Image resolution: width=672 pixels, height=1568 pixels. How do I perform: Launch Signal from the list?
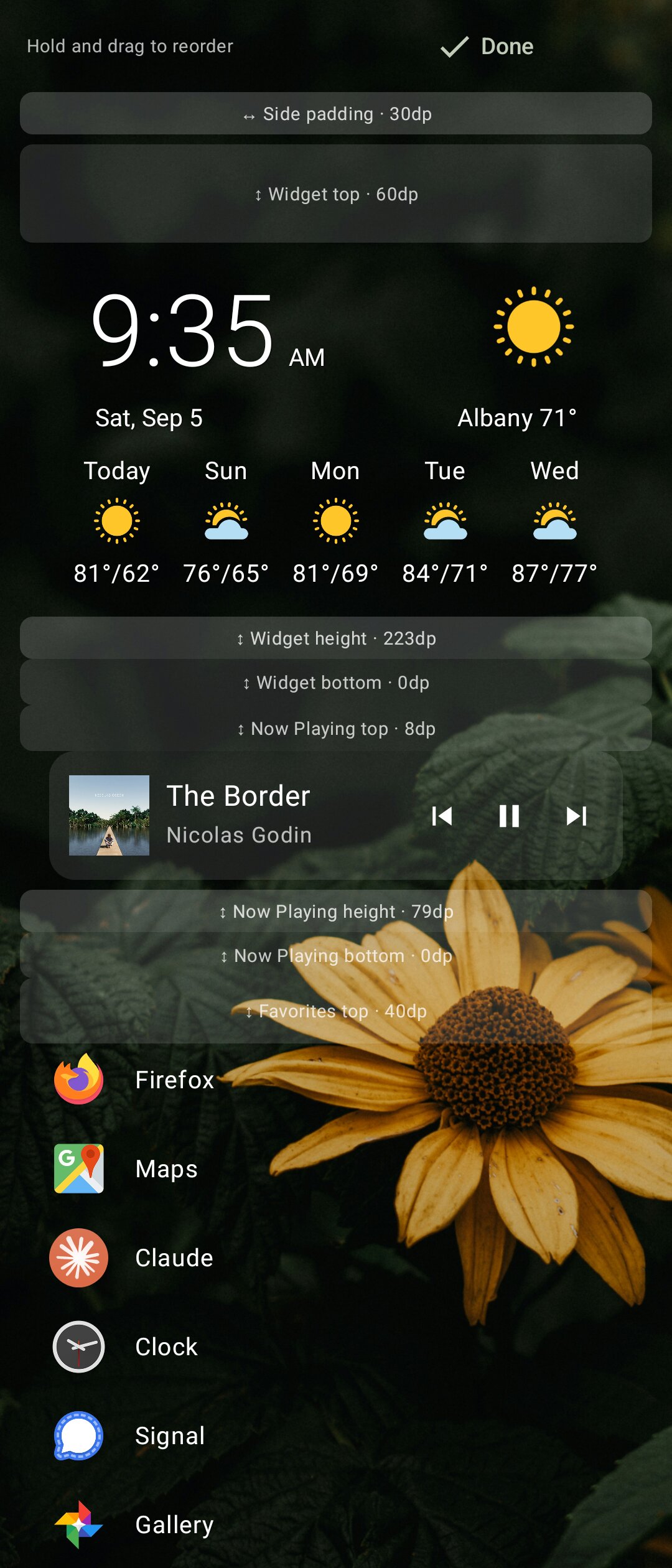128,1436
